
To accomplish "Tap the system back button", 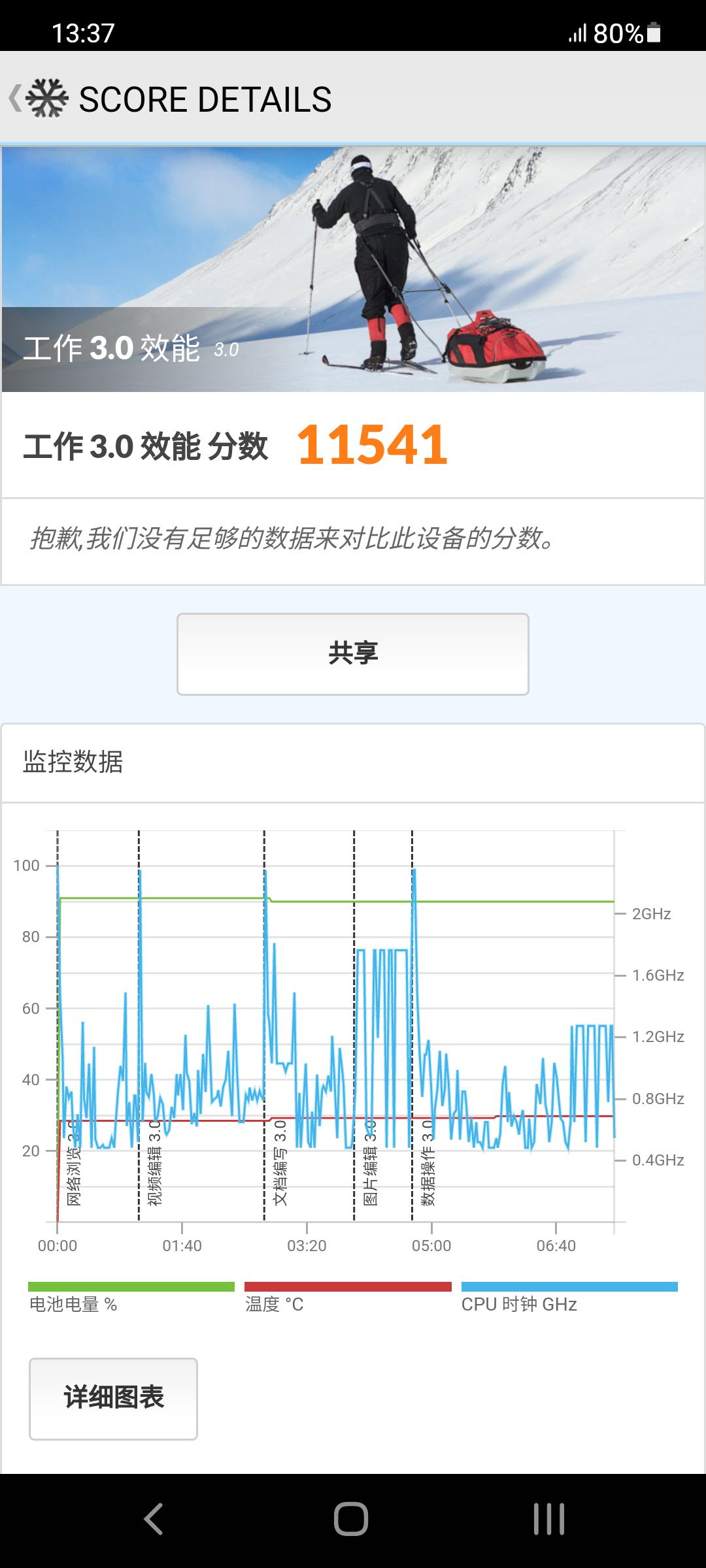I will click(154, 1519).
